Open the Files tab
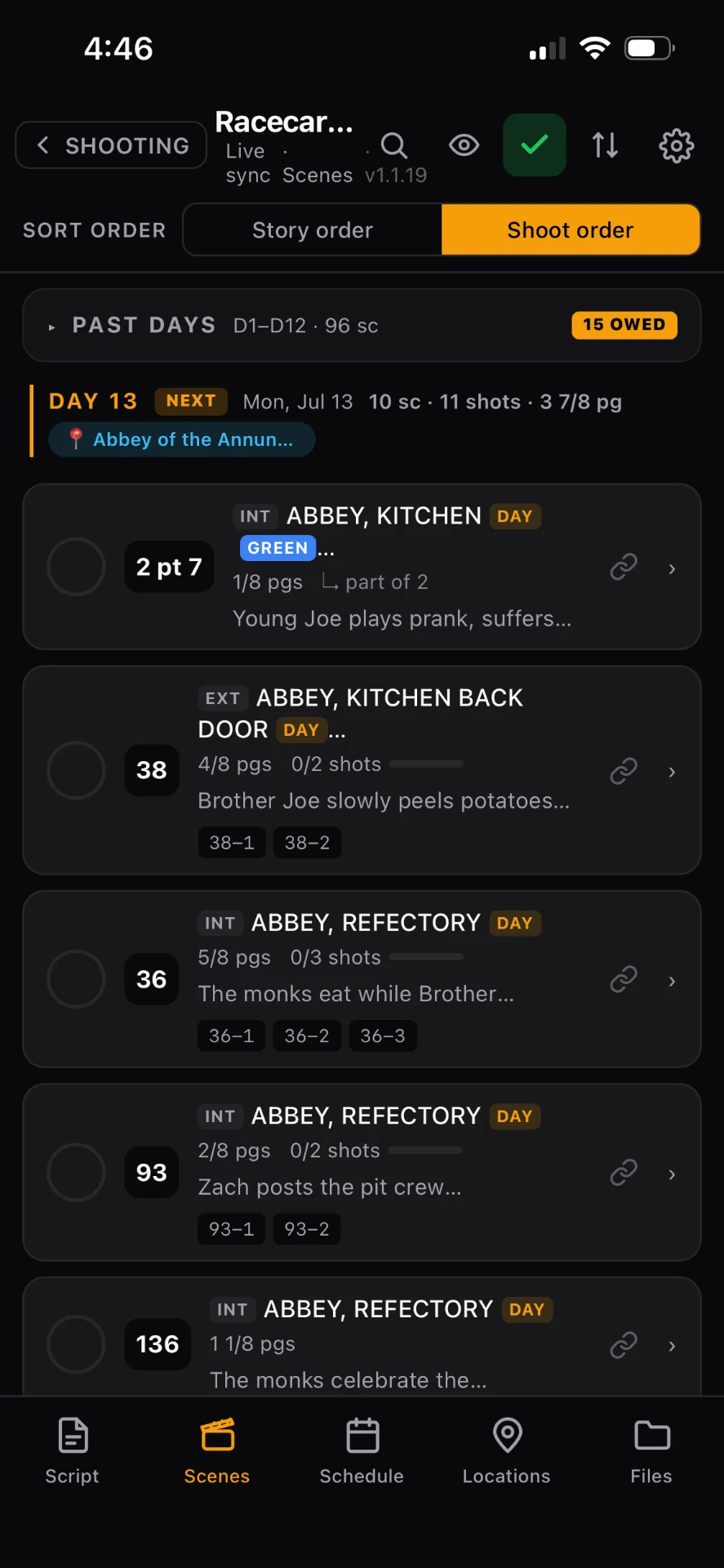The width and height of the screenshot is (724, 1568). (651, 1452)
